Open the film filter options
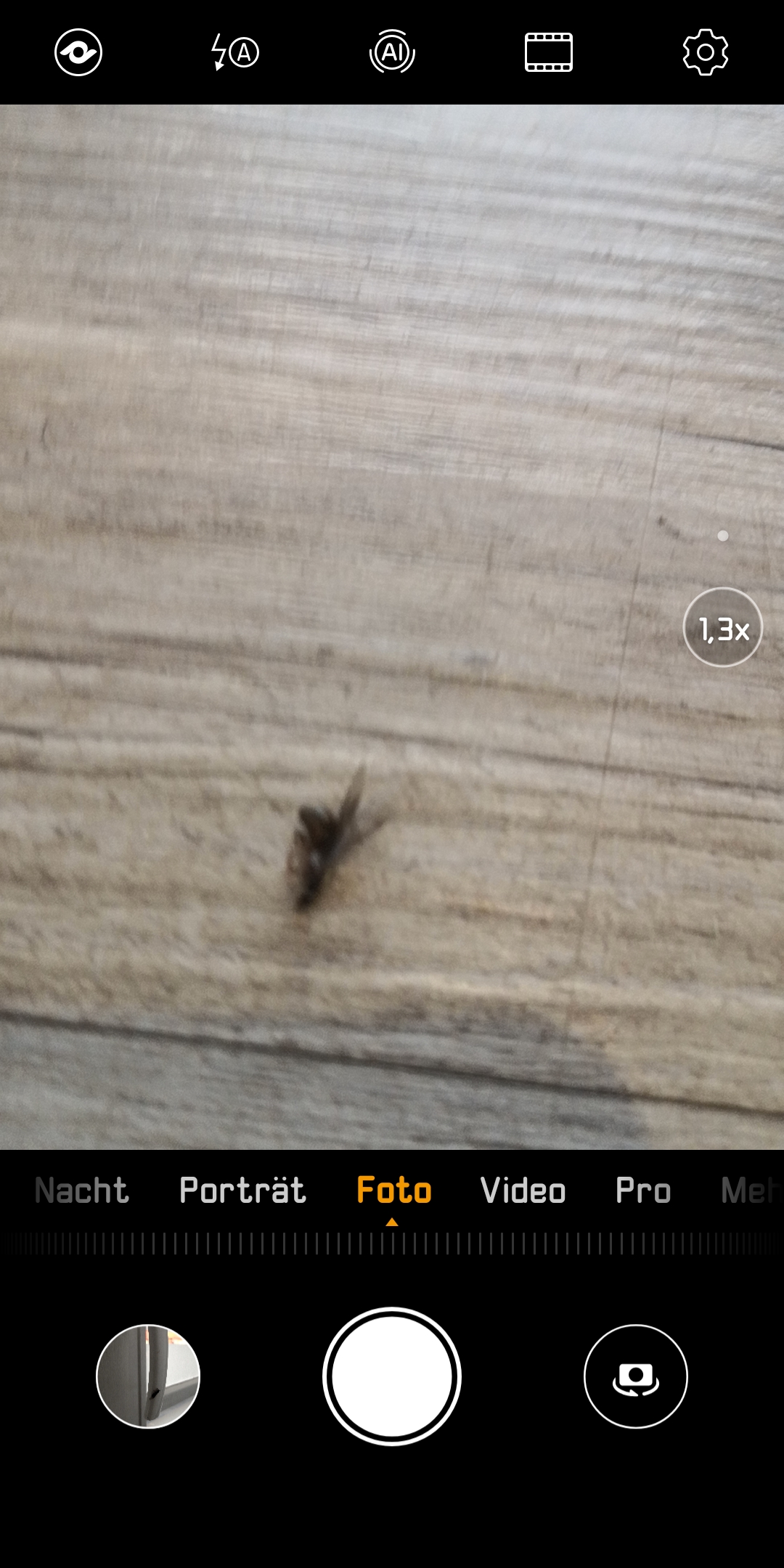 click(x=549, y=52)
